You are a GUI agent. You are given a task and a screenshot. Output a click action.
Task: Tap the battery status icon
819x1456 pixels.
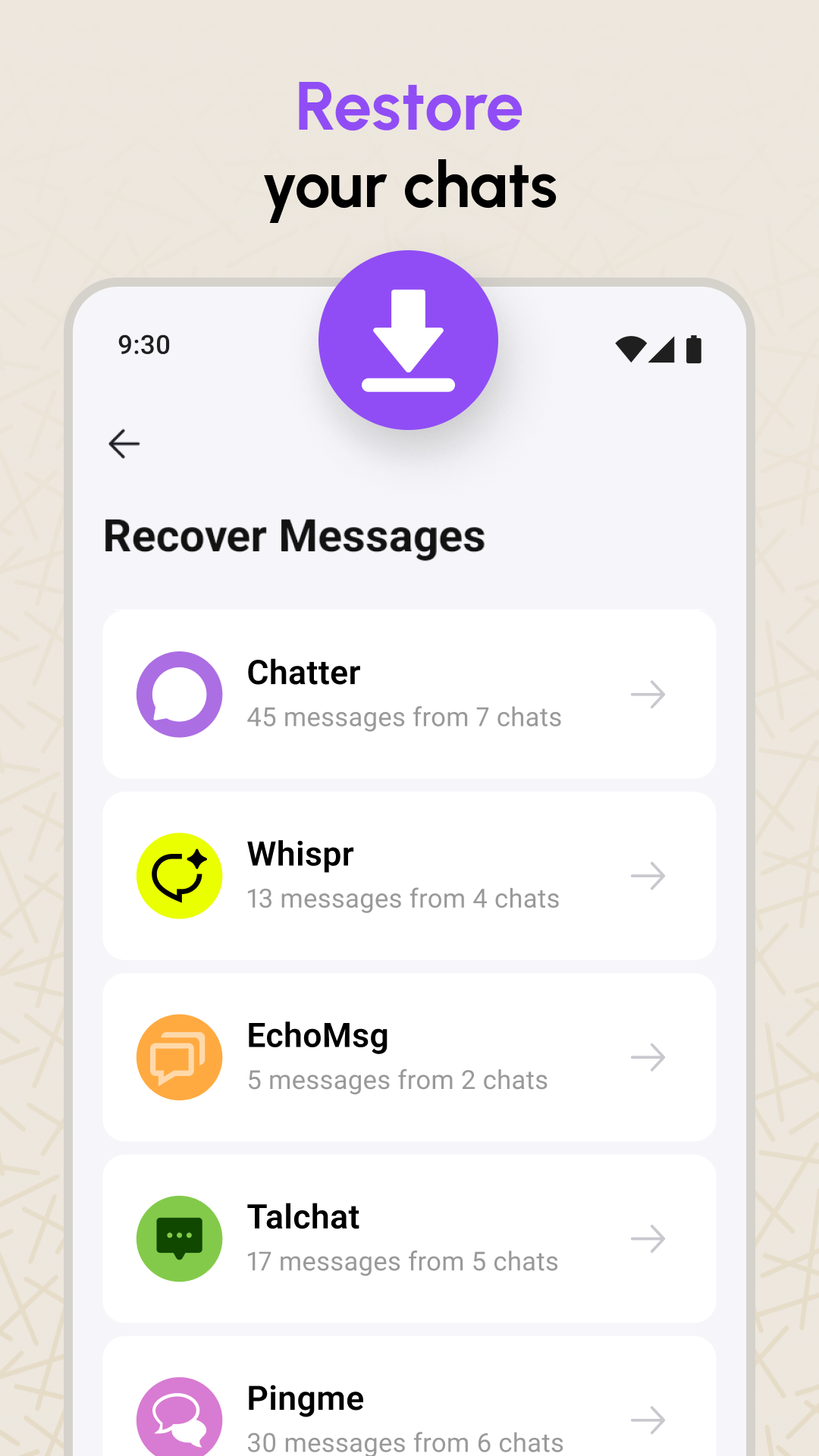[694, 347]
